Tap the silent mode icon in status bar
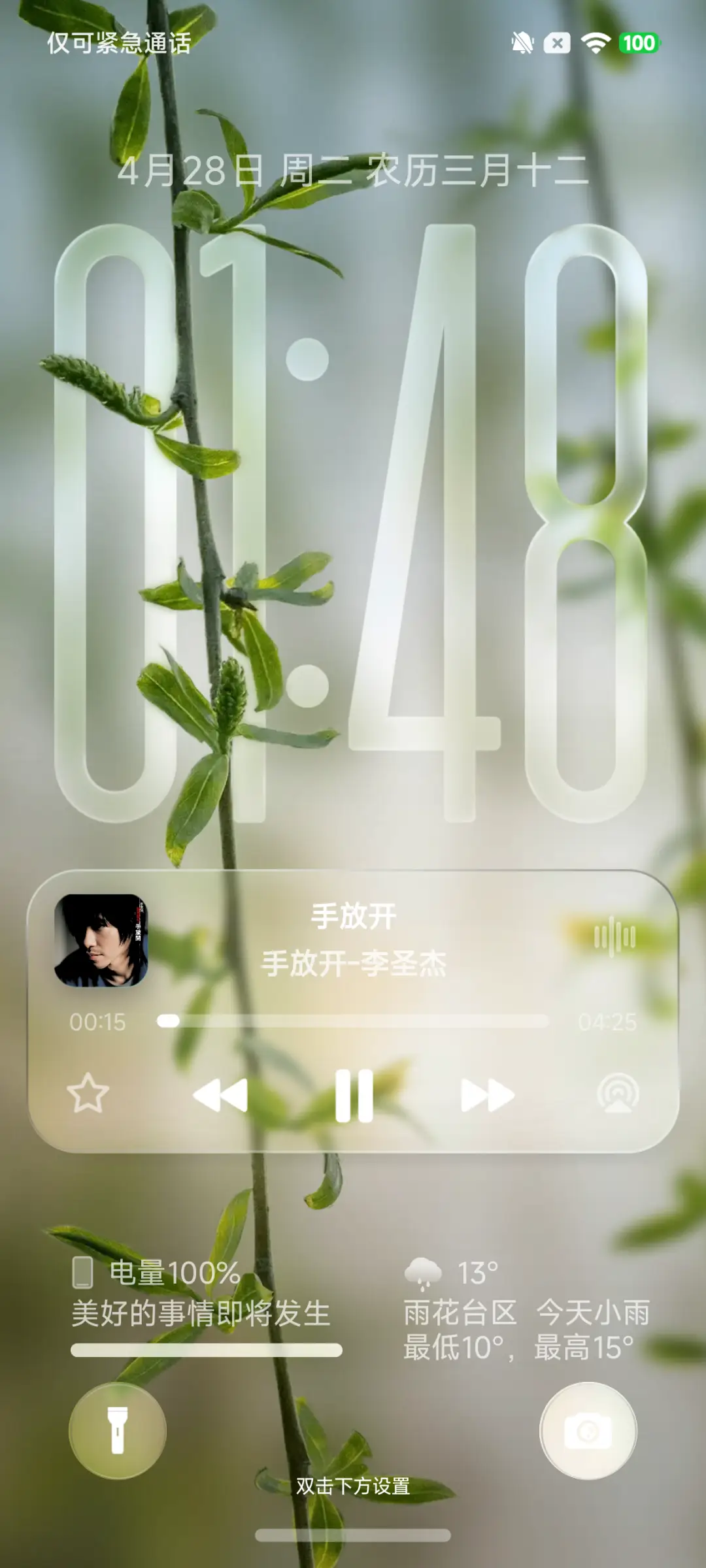This screenshot has height=1568, width=706. click(556, 41)
